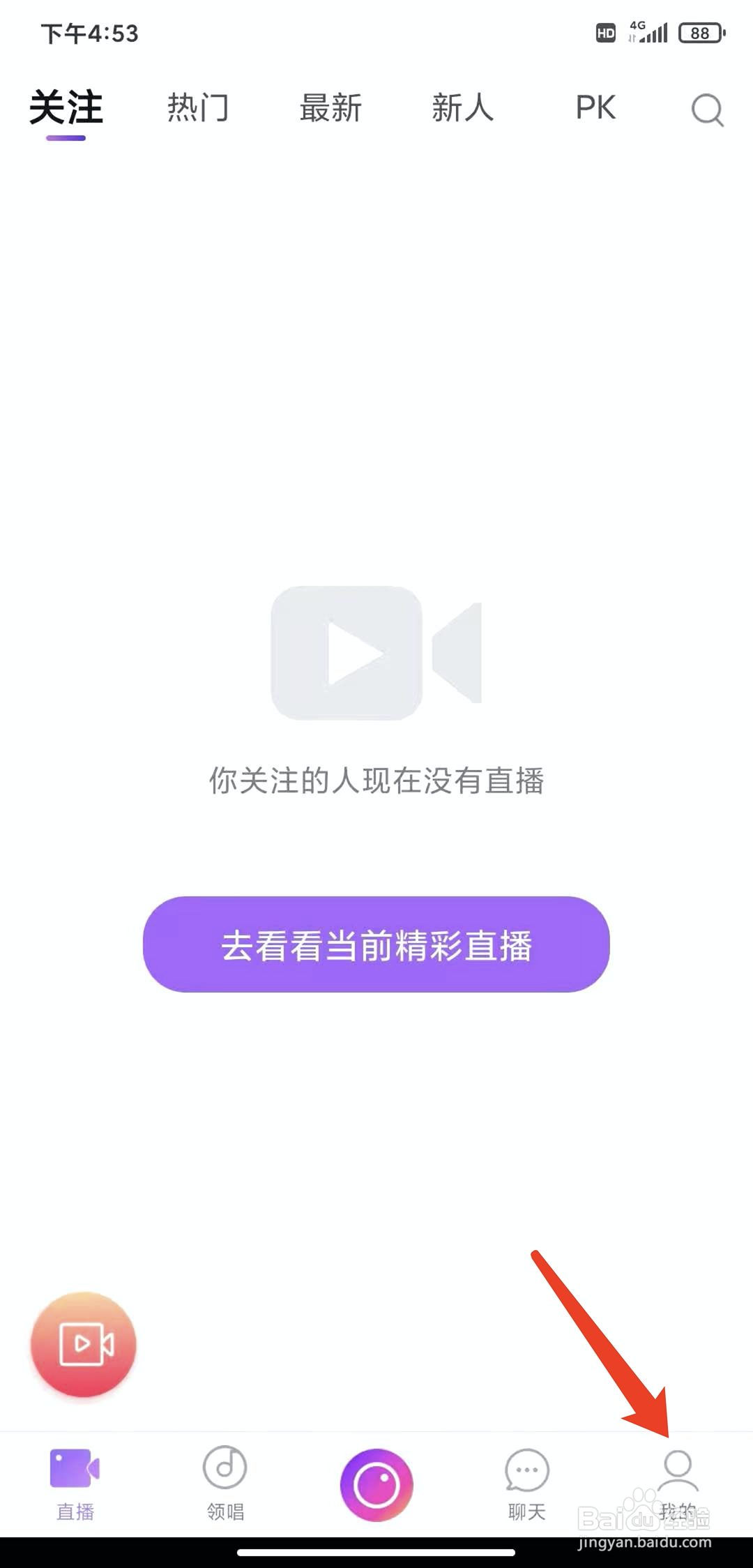
Task: Click the 你关注的人现在没有直播 empty state text
Action: (x=376, y=782)
